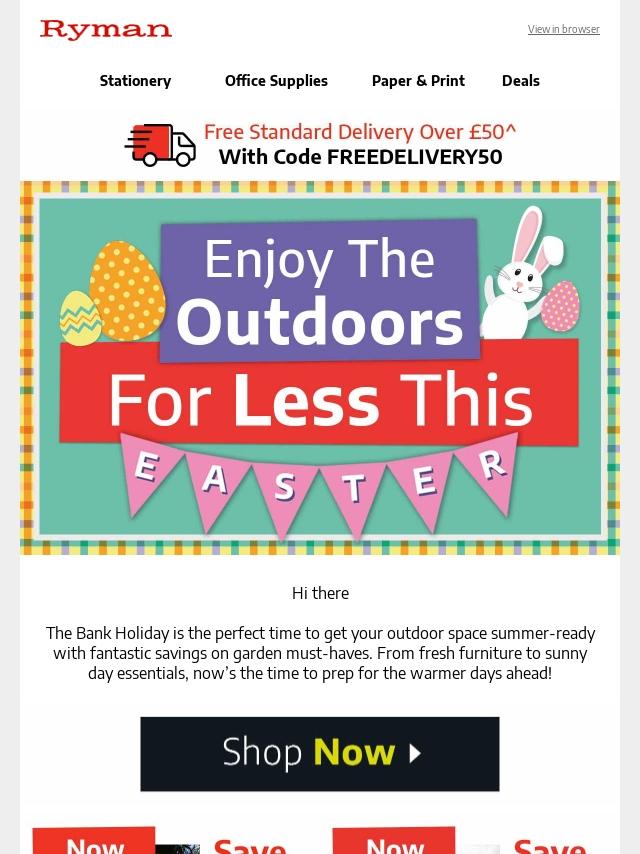Go to the Stationery section
The width and height of the screenshot is (640, 854).
[x=135, y=81]
